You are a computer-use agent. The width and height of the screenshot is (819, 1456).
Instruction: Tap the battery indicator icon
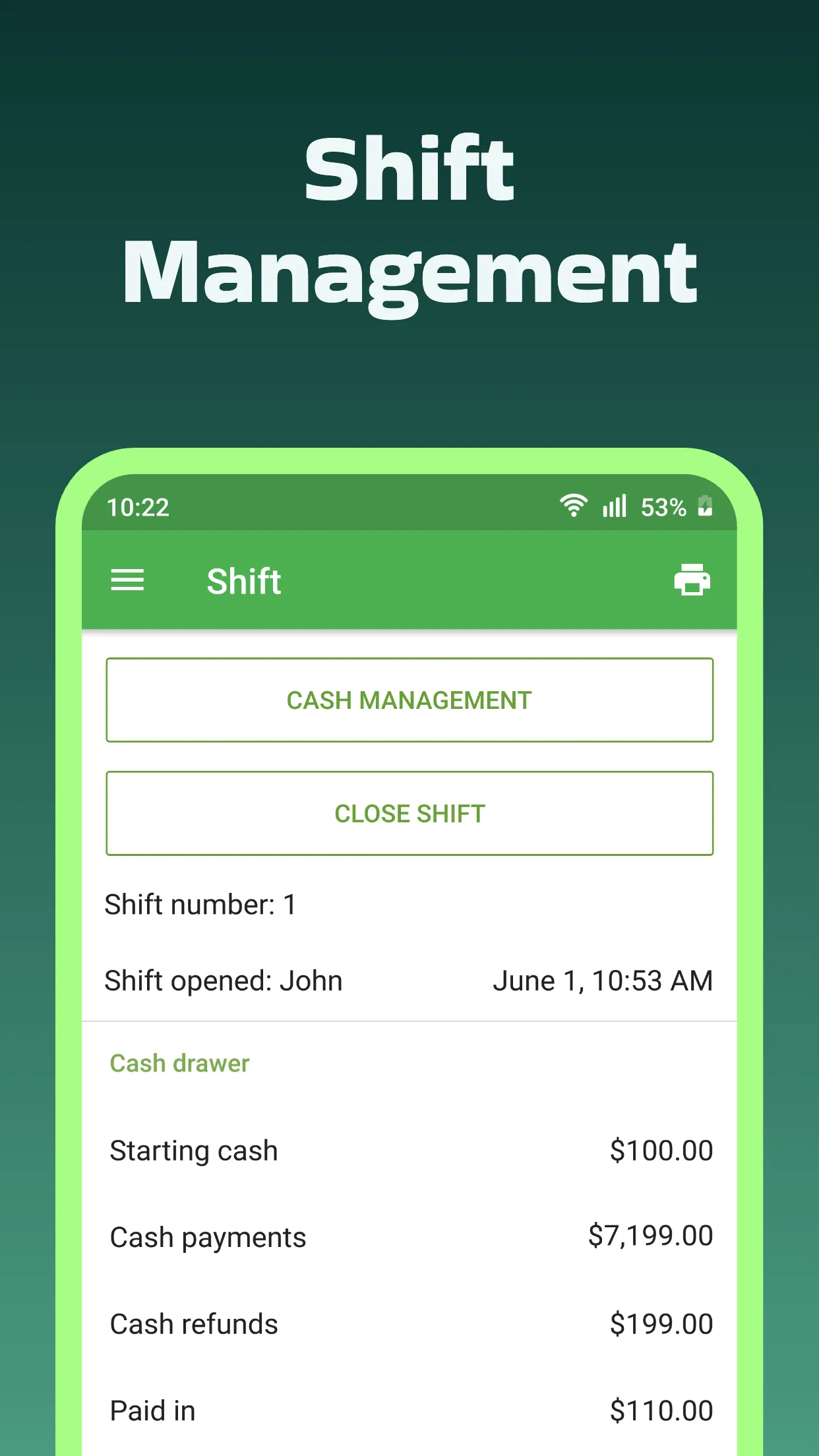[705, 504]
